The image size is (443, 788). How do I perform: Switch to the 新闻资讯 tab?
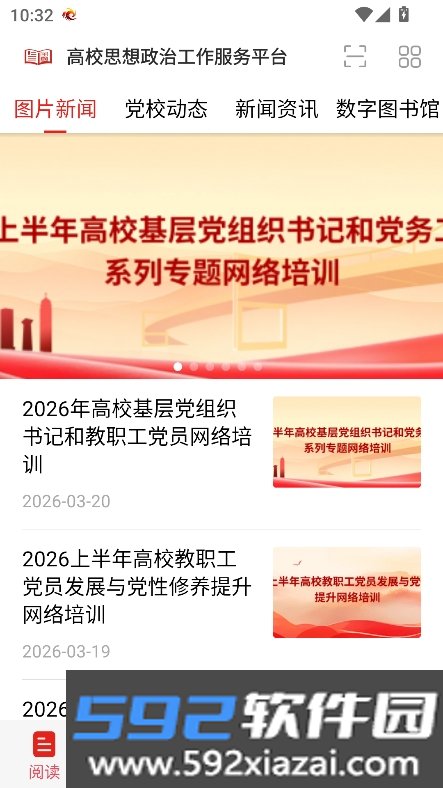pyautogui.click(x=277, y=109)
